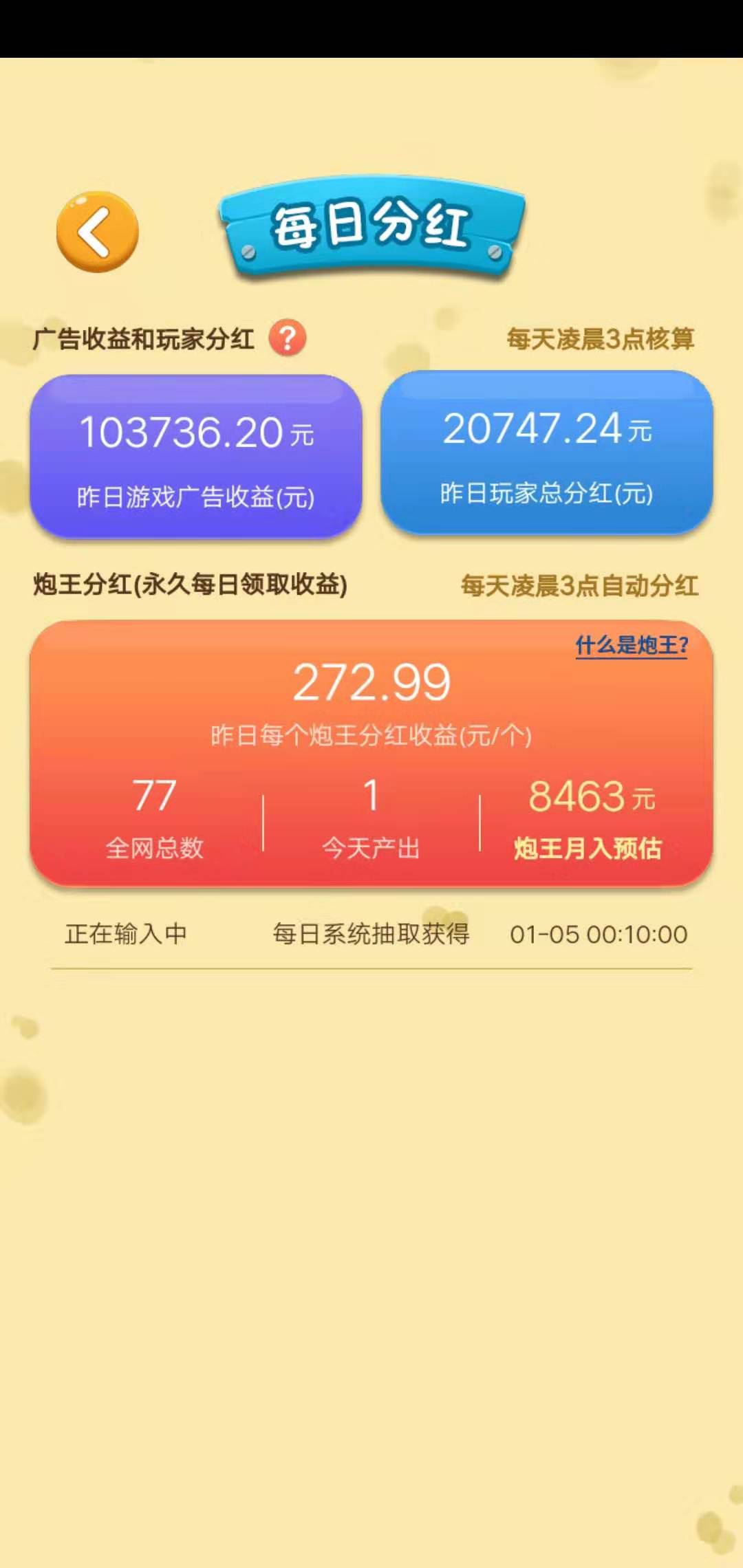Tap the 每天凌晨3点自动分红 label
Viewport: 743px width, 1568px height.
pos(580,587)
